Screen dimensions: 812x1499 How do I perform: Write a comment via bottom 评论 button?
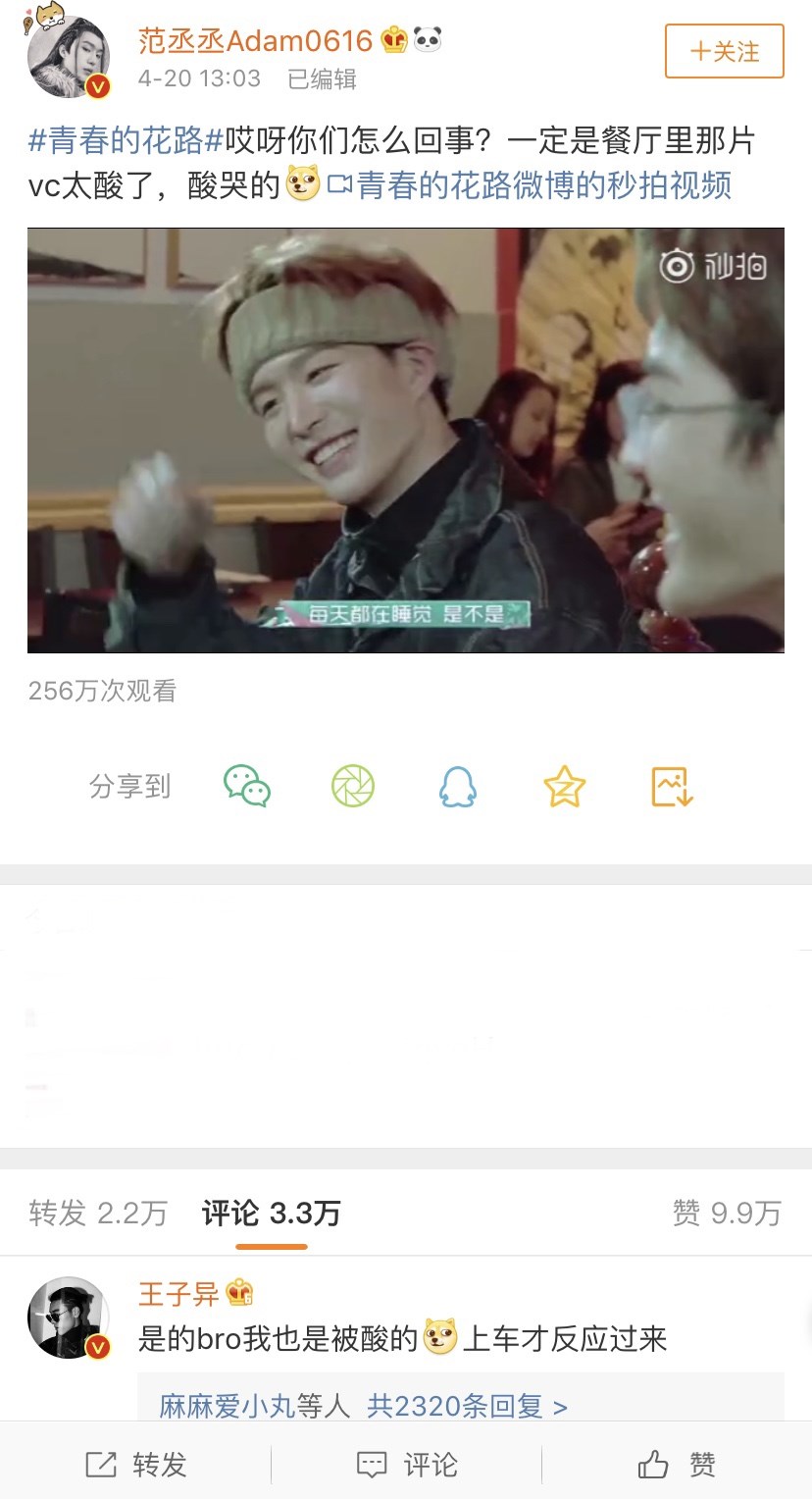(406, 1465)
